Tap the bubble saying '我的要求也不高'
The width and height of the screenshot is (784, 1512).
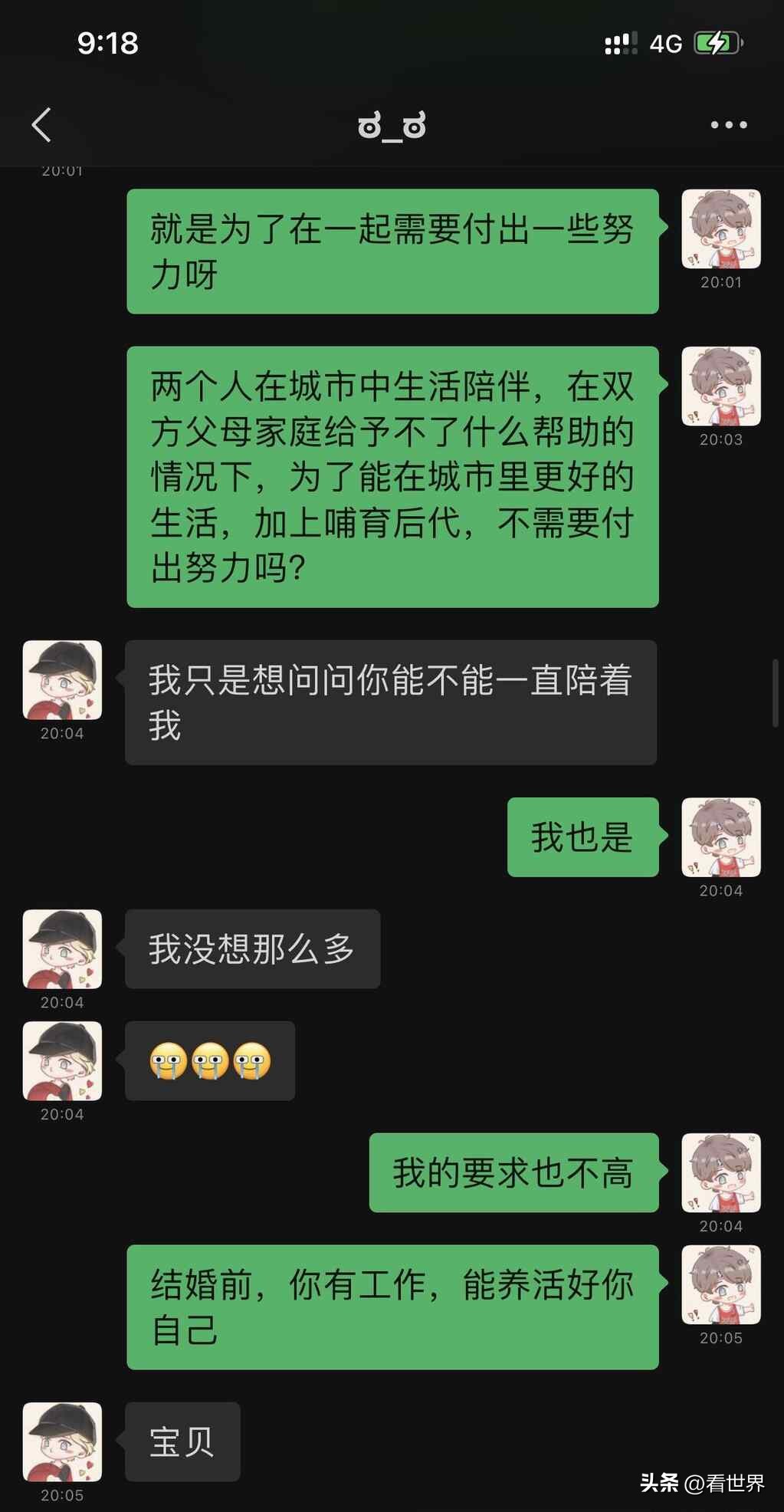click(513, 1173)
